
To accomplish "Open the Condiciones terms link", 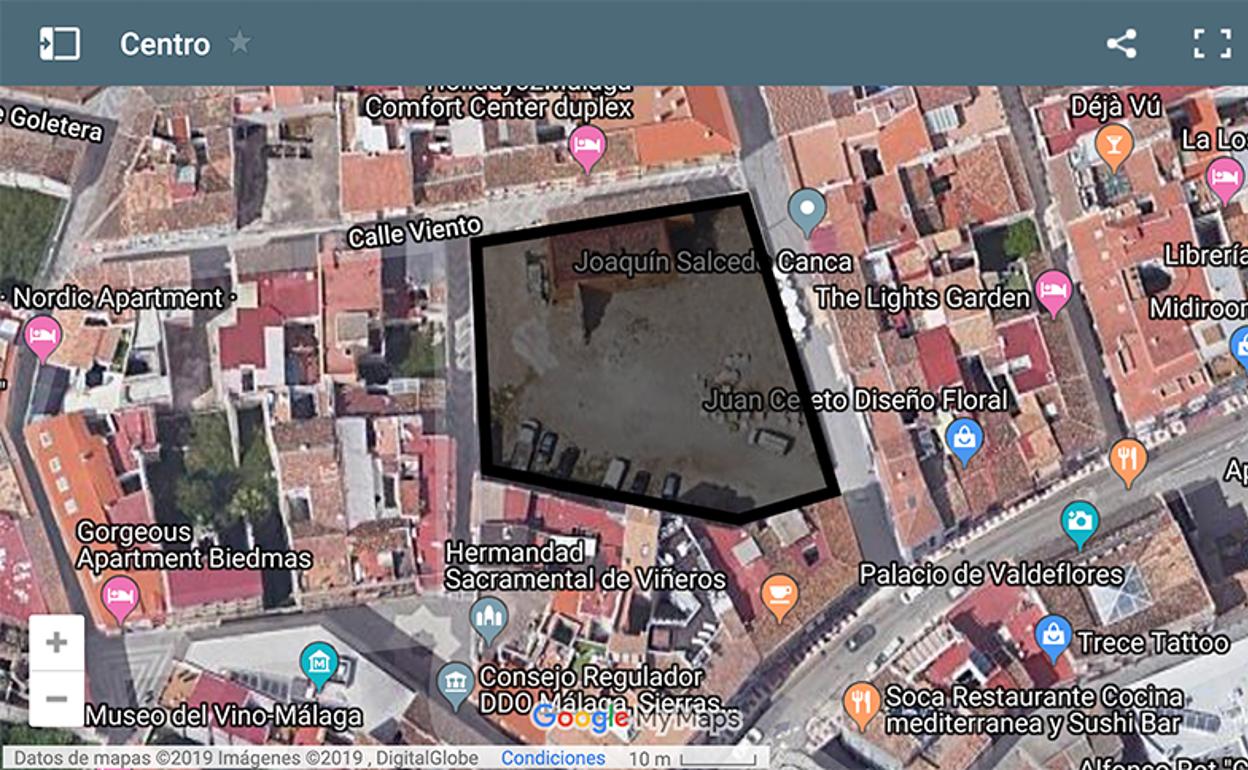I will click(553, 758).
